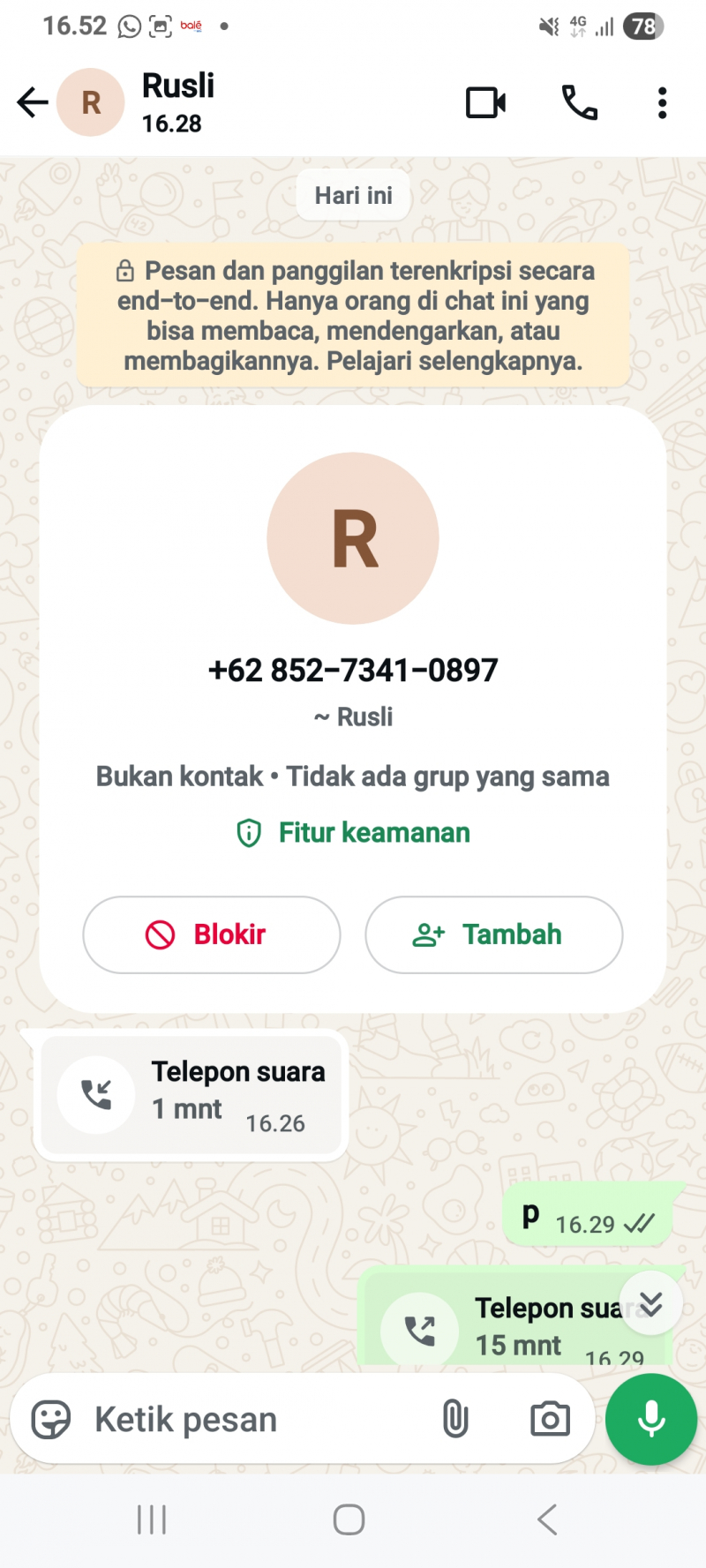Open the three-dot overflow menu
The height and width of the screenshot is (1568, 706).
(662, 103)
